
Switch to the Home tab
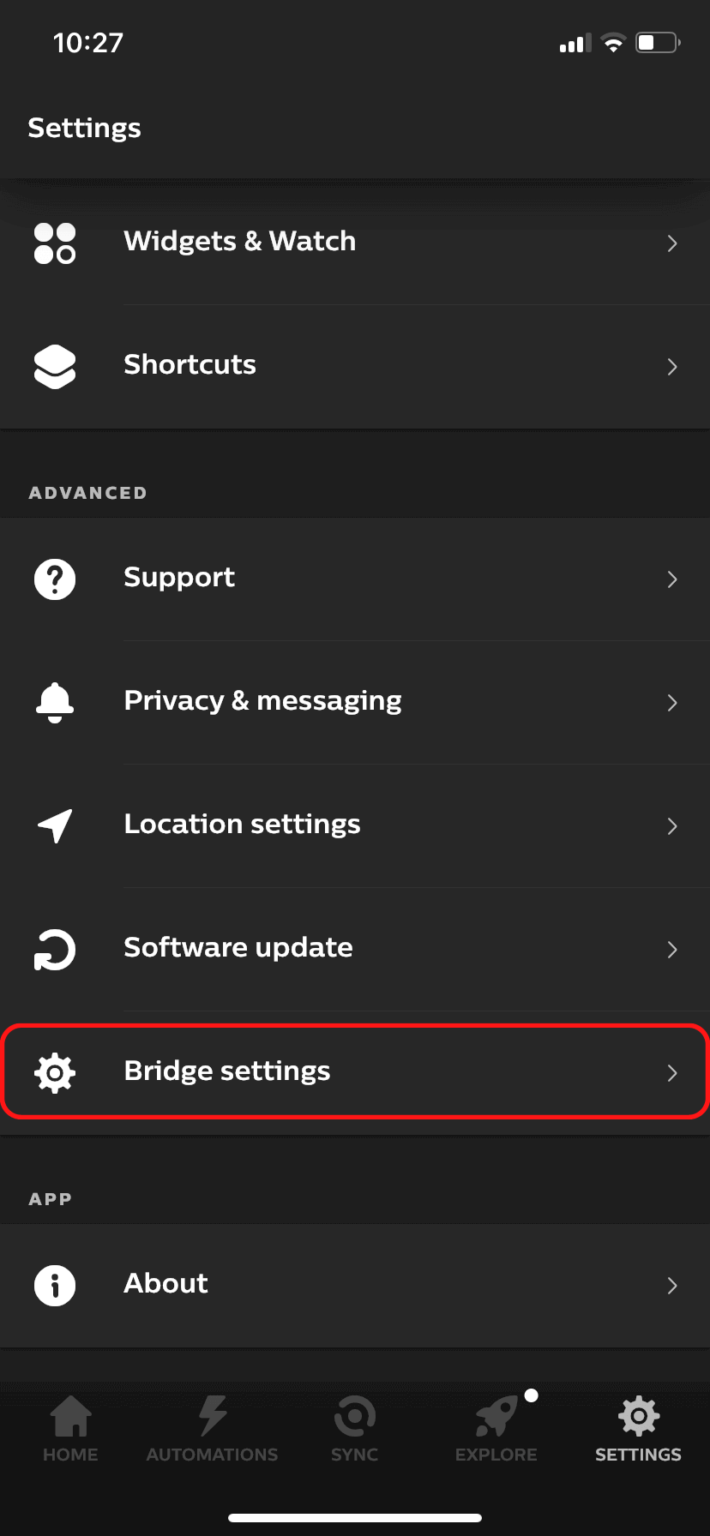(x=70, y=1430)
